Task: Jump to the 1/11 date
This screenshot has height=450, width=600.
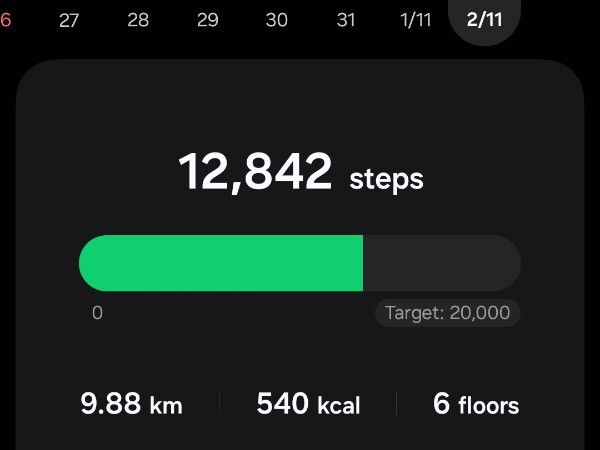Action: 415,20
